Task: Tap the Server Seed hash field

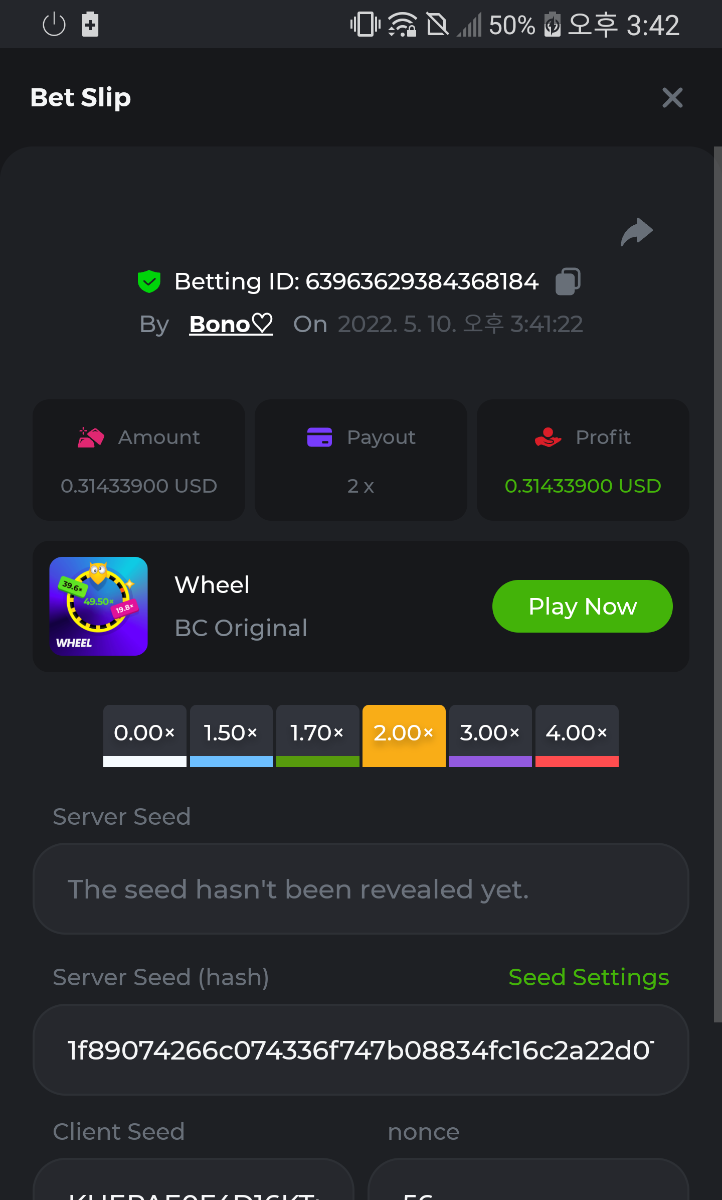Action: coord(360,1049)
